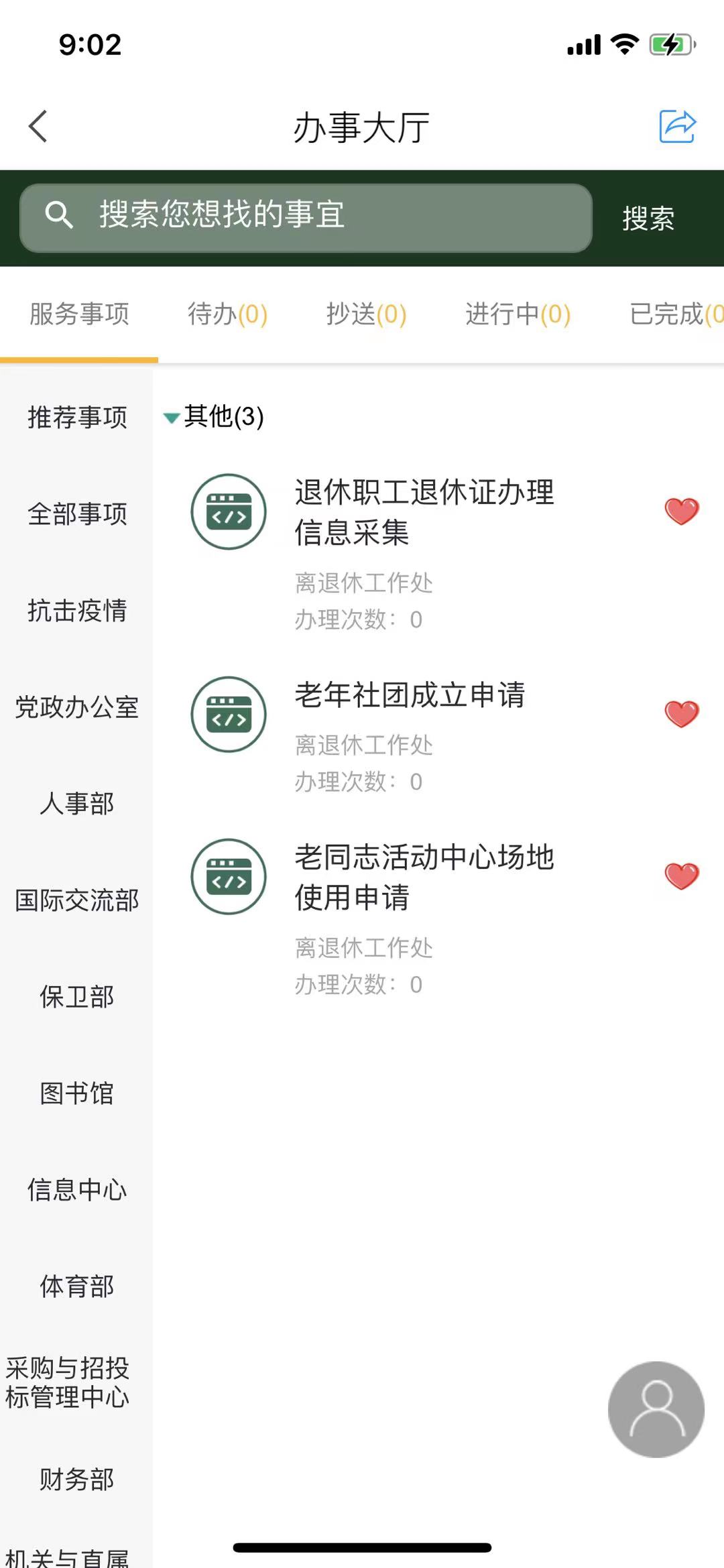The image size is (724, 1568).
Task: Open 退休职工退休证办理信息采集 service
Action: pos(424,512)
